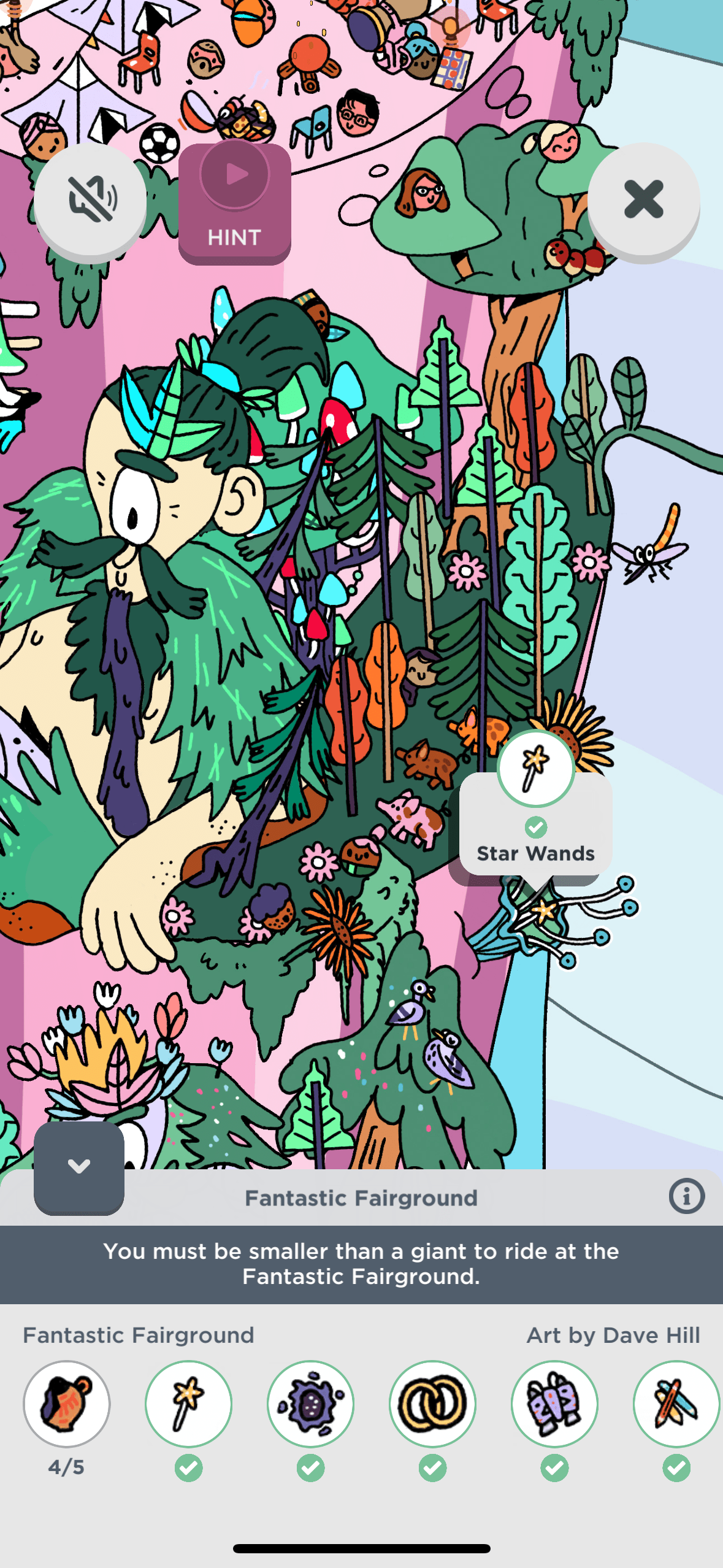
Task: Open the Fantastic Fairground info icon
Action: tap(686, 1196)
